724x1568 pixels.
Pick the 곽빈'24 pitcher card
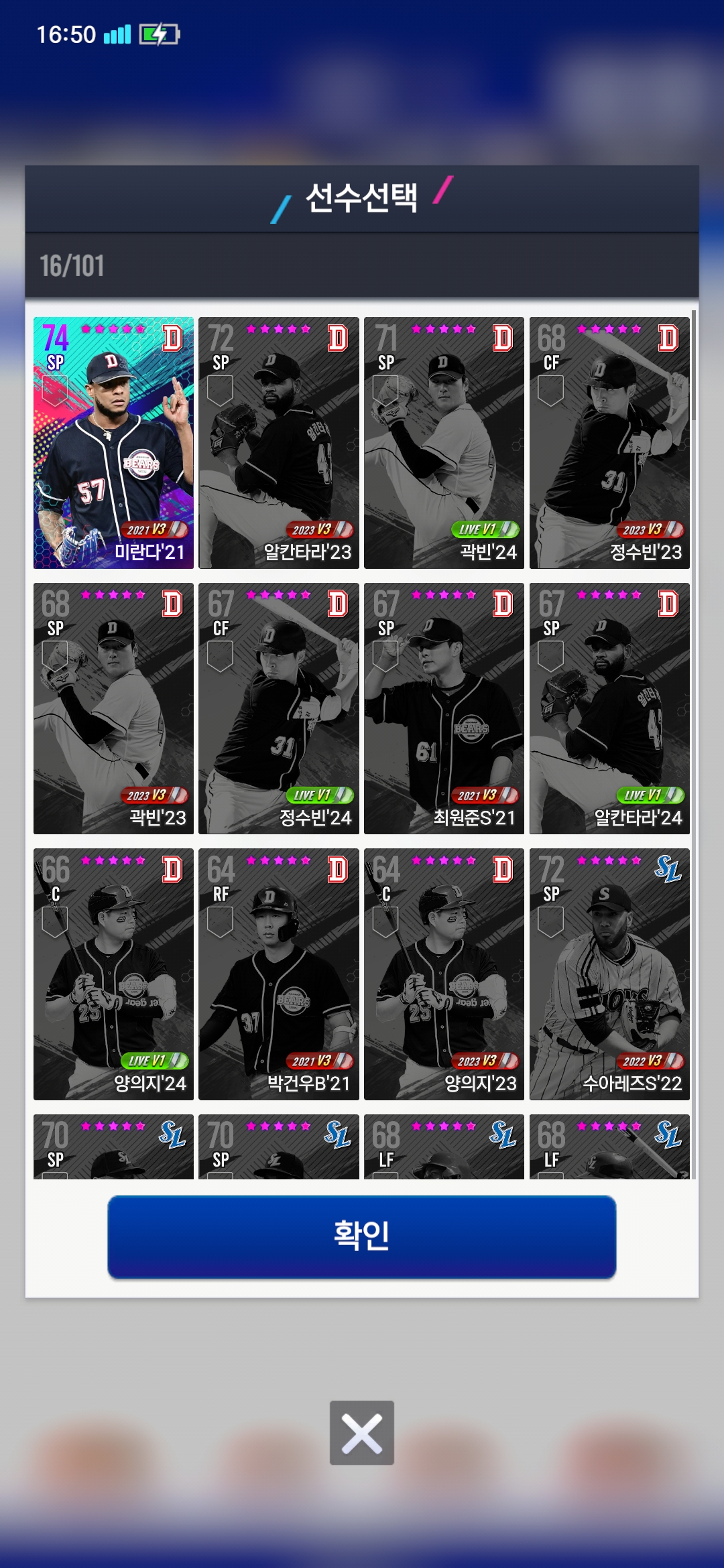coord(444,442)
